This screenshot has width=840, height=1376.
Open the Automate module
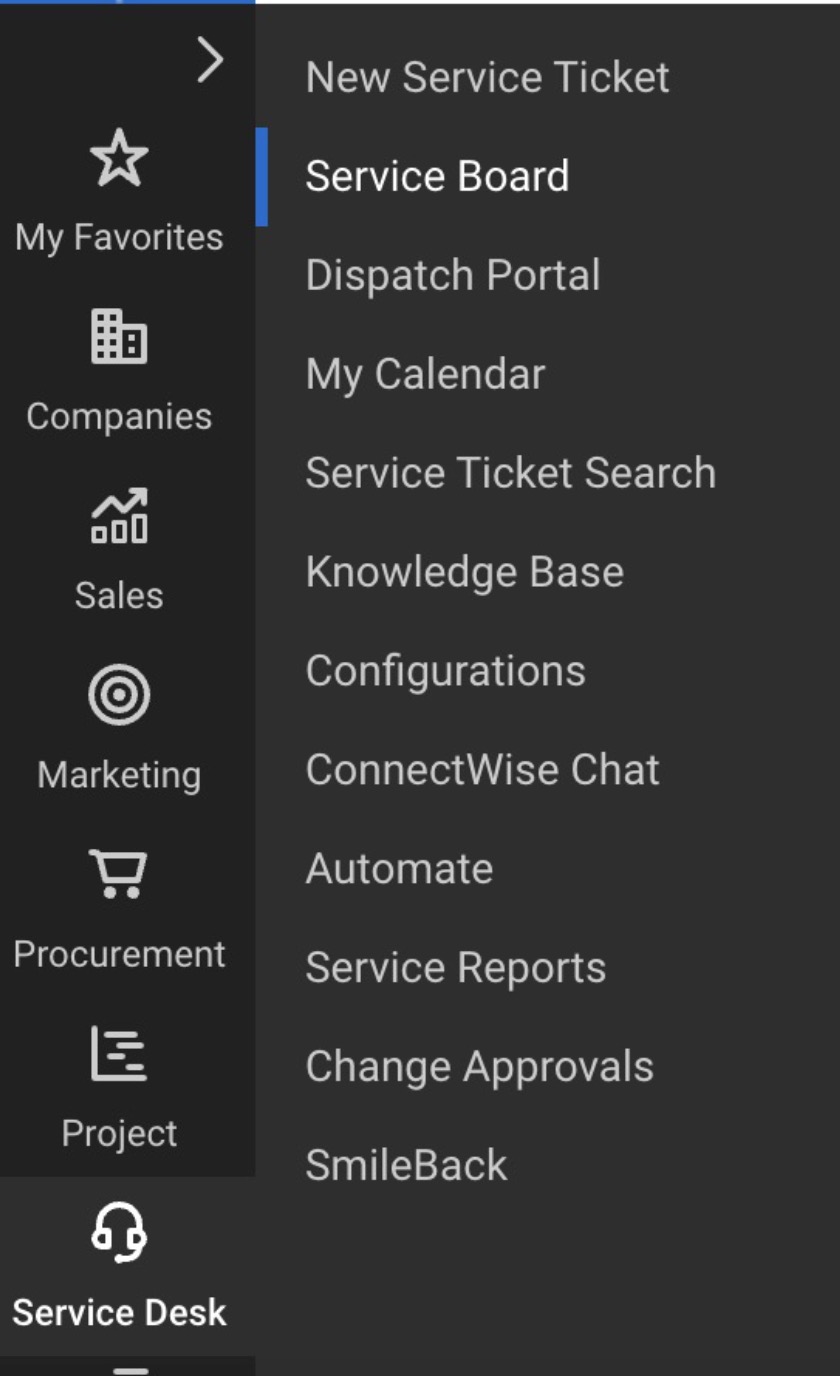[x=399, y=868]
